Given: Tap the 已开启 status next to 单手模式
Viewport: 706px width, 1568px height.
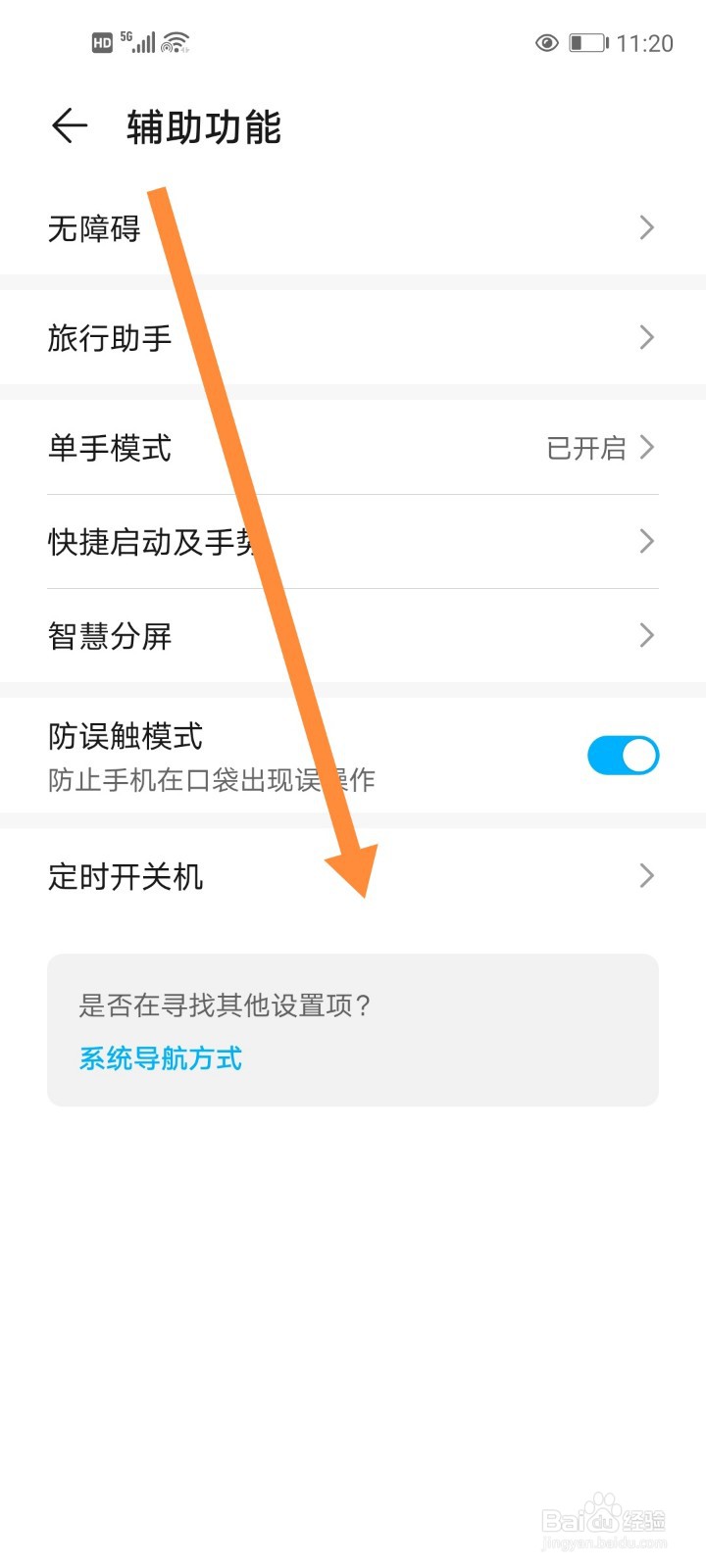Looking at the screenshot, I should coord(586,448).
